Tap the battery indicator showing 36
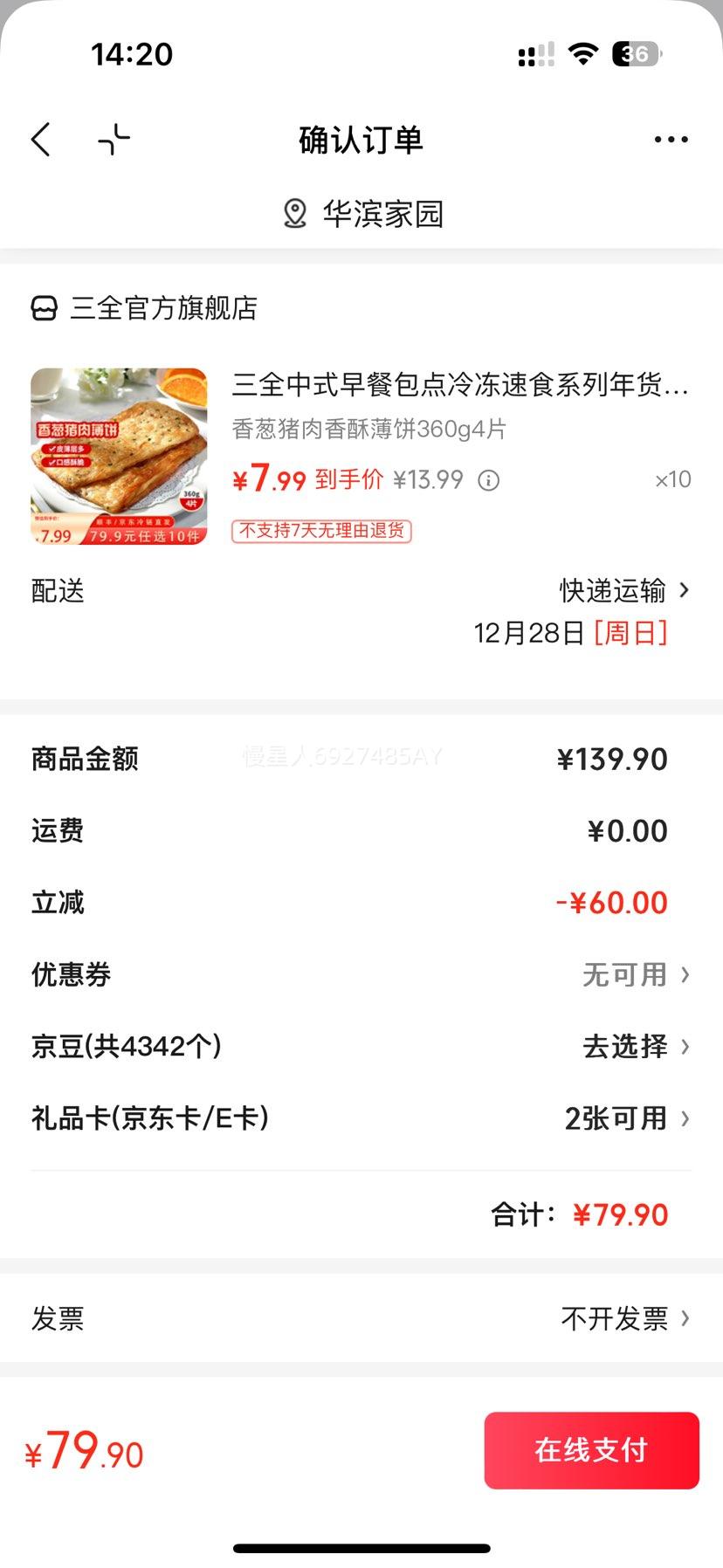The image size is (723, 1568). point(633,55)
